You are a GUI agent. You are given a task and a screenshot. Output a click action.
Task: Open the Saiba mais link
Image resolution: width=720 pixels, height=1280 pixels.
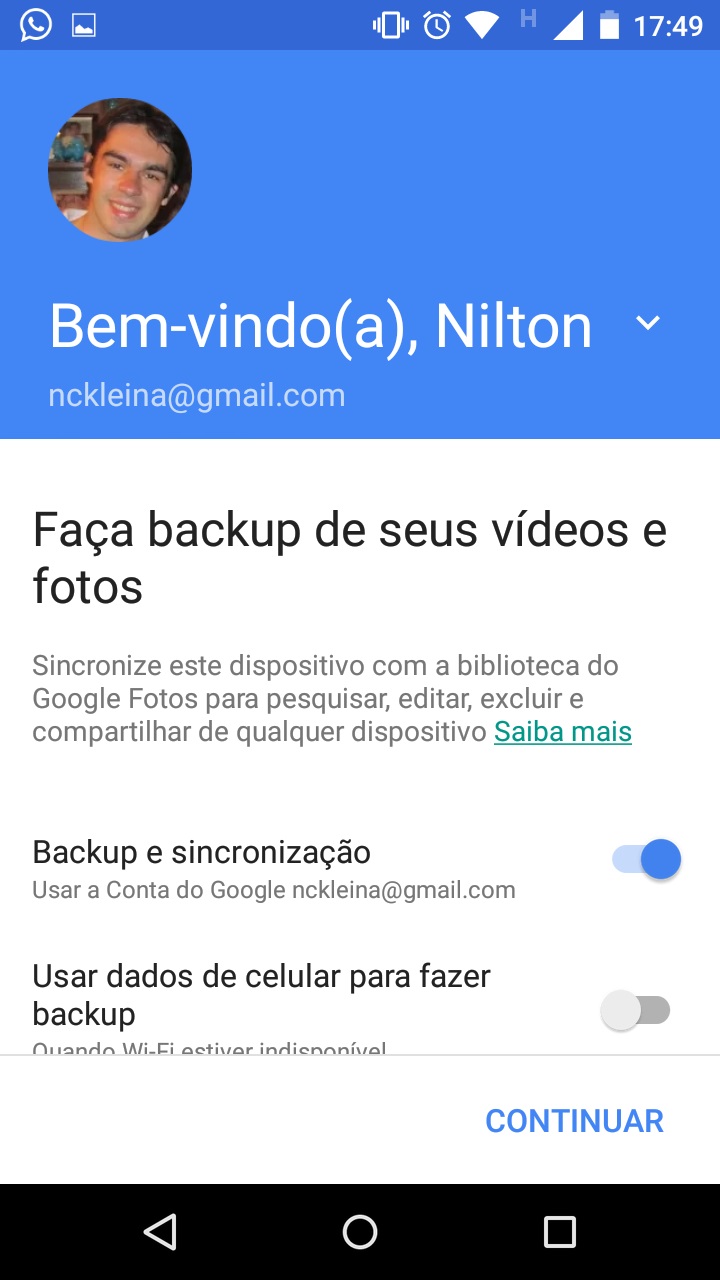563,732
